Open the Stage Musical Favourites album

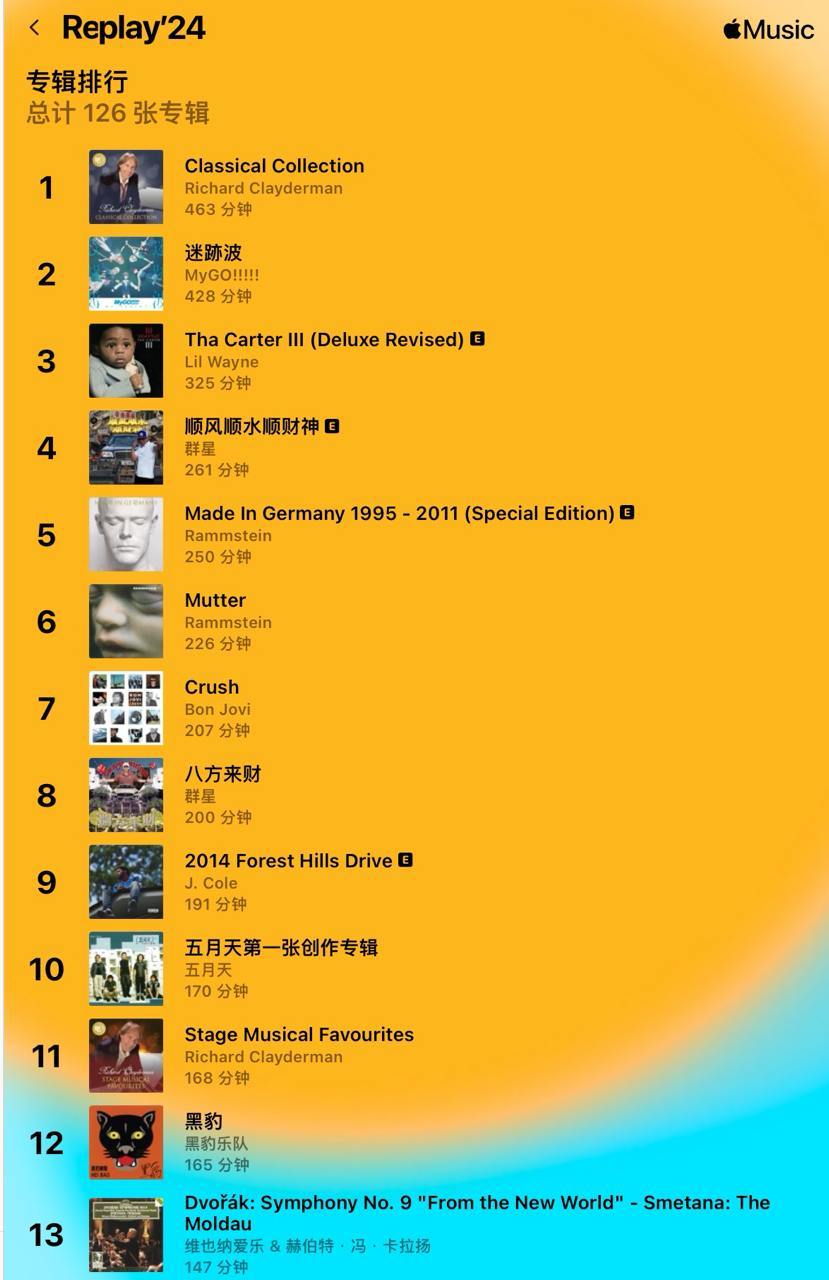(299, 1035)
